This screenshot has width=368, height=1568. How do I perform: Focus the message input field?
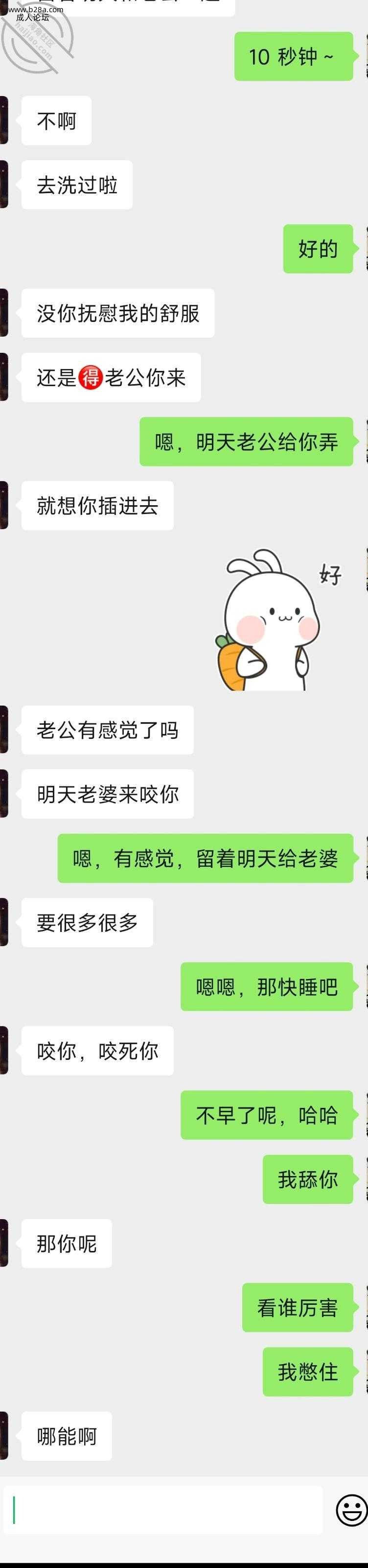coord(163,1509)
